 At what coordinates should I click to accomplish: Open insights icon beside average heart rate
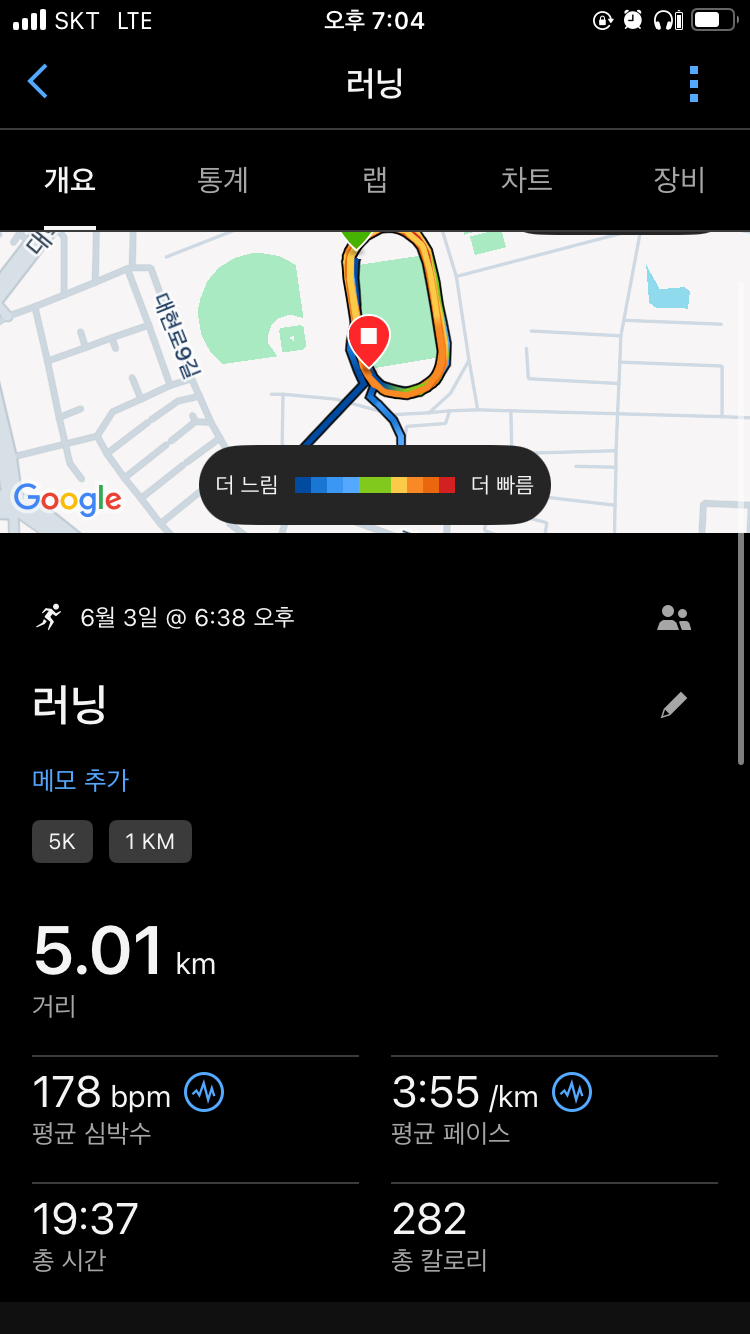pos(204,1092)
